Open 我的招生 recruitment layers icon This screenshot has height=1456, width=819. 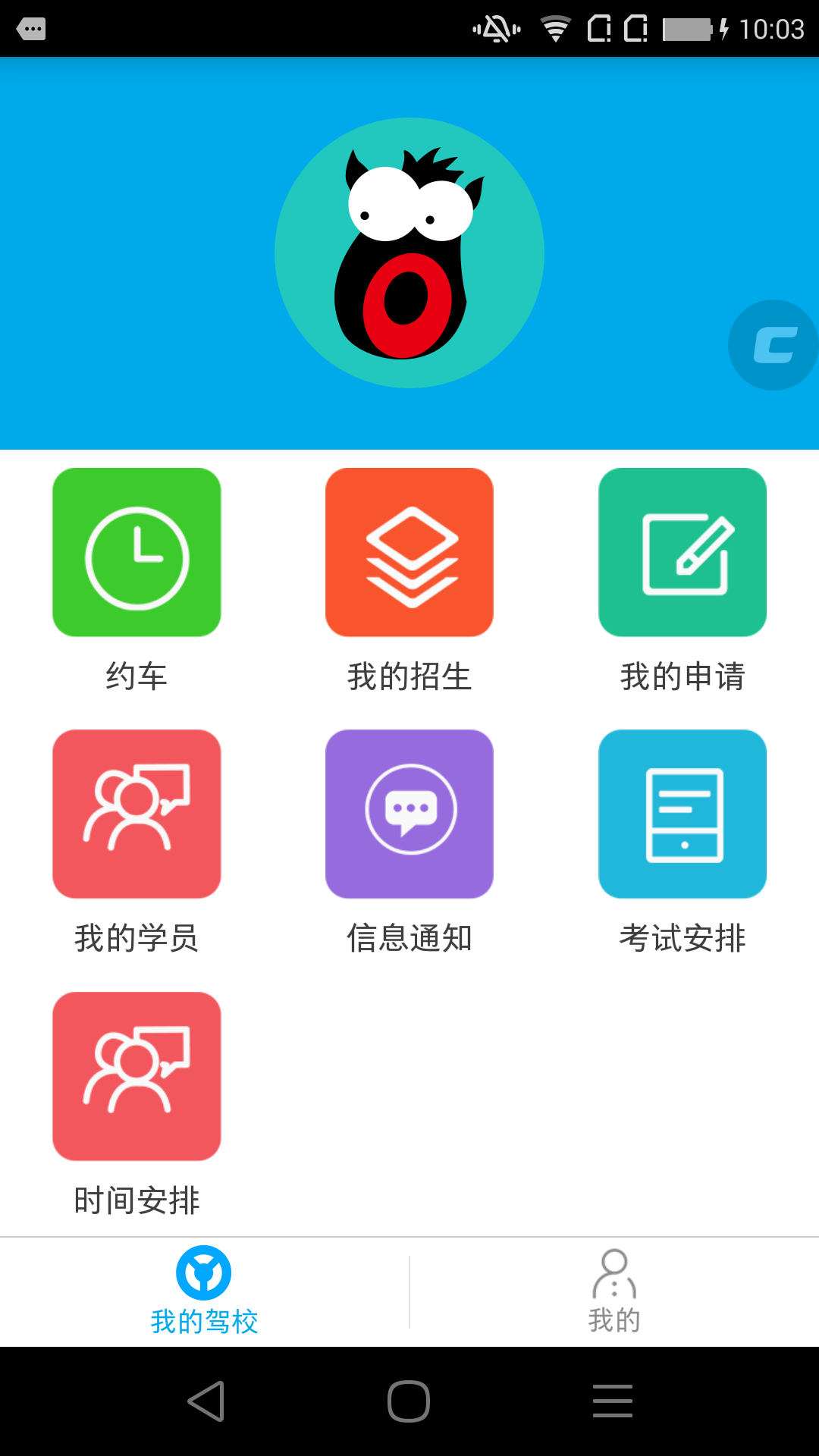(409, 553)
